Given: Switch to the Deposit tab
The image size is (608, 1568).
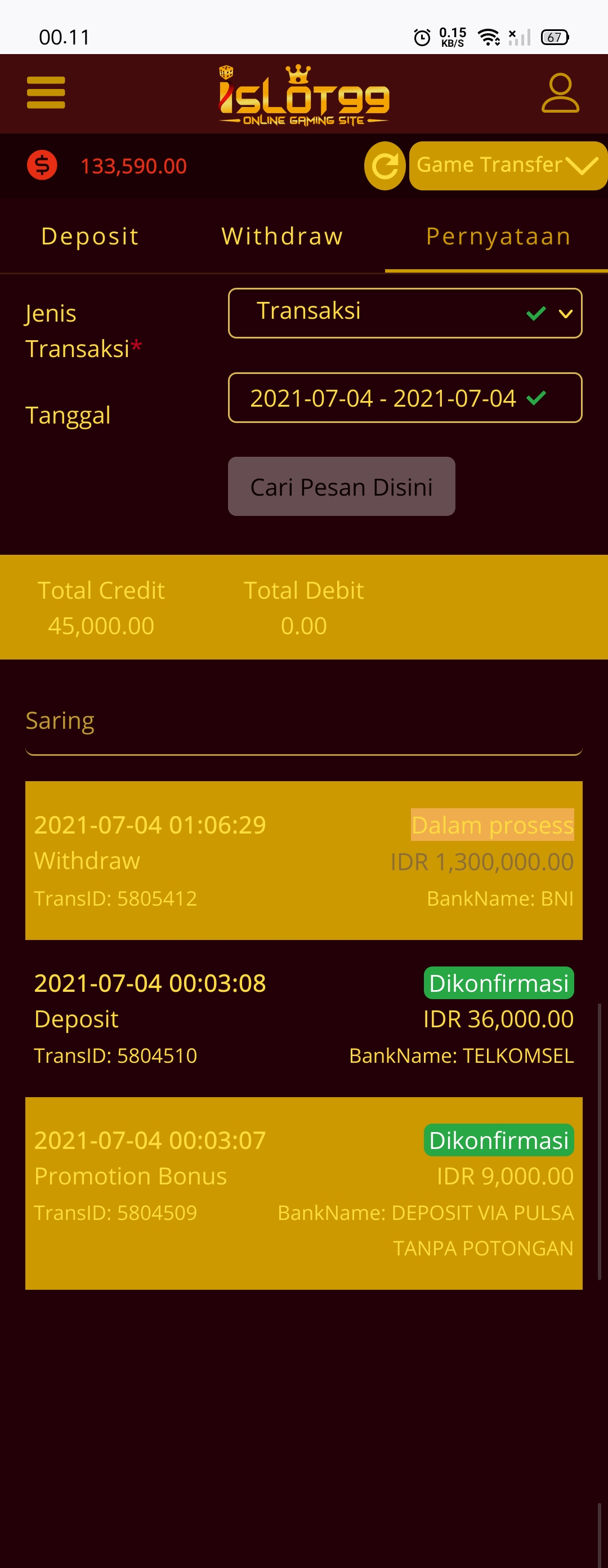Looking at the screenshot, I should (x=90, y=236).
